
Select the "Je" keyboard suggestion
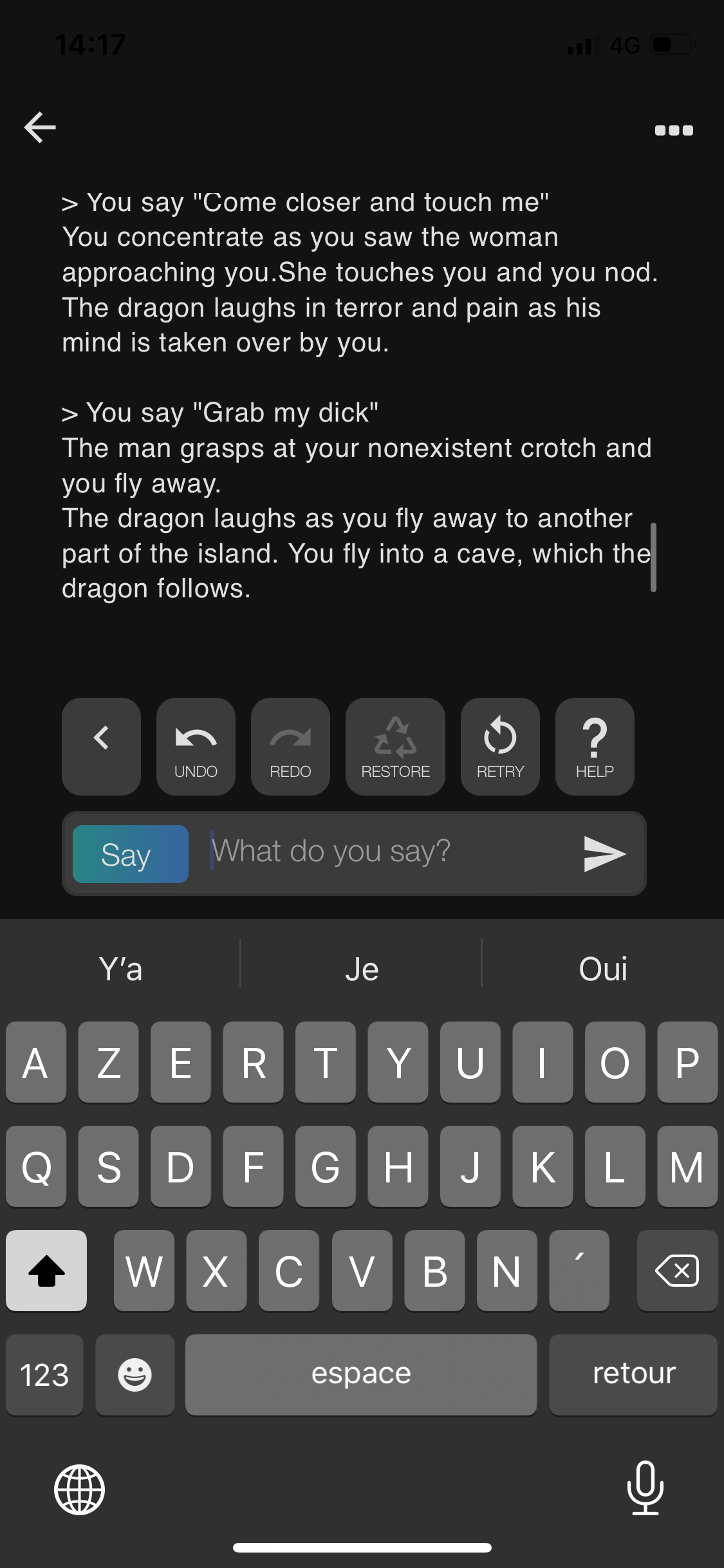pos(362,969)
